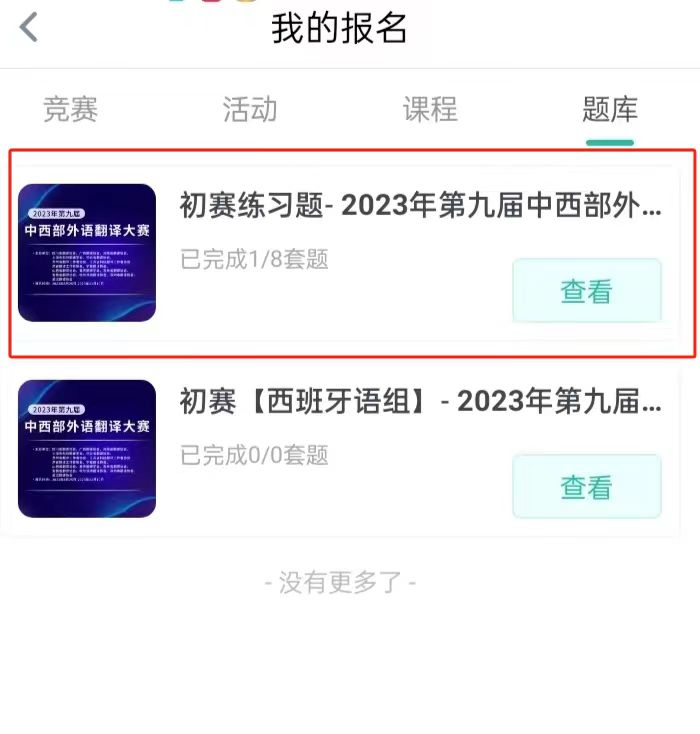
Task: Switch to the 活动 tab
Action: 250,109
